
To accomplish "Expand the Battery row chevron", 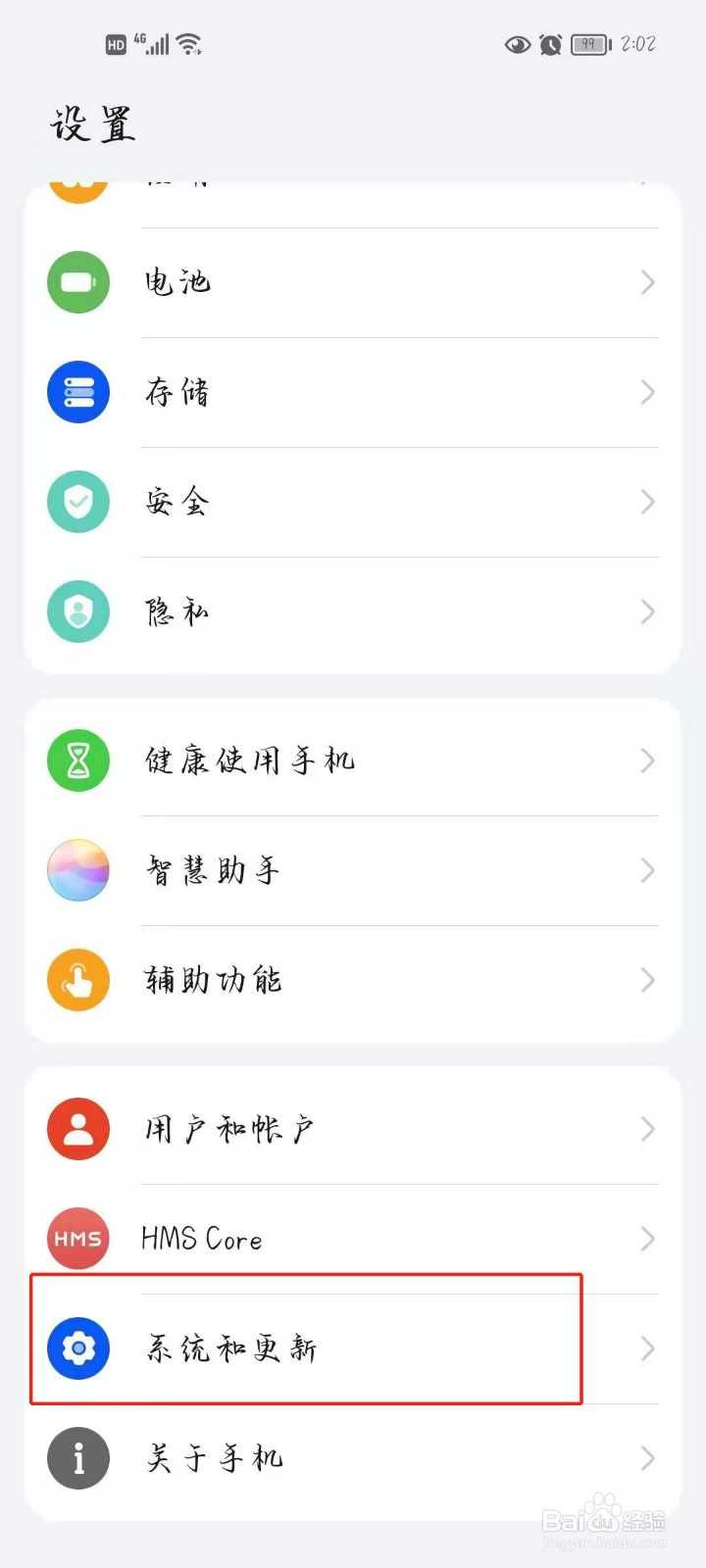I will tap(646, 282).
